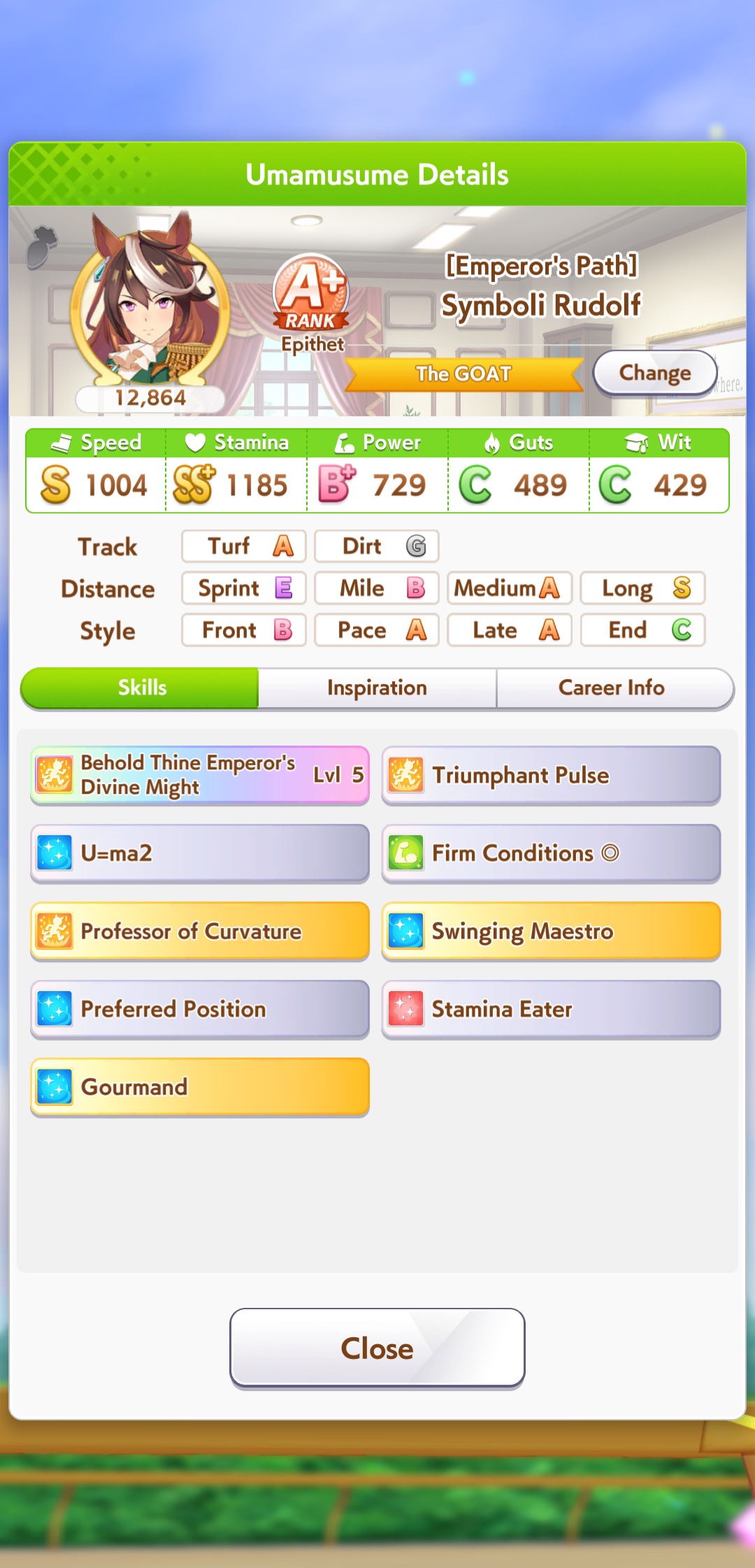The width and height of the screenshot is (755, 1568).
Task: Tap the carrot icon beside the portrait
Action: pos(42,248)
